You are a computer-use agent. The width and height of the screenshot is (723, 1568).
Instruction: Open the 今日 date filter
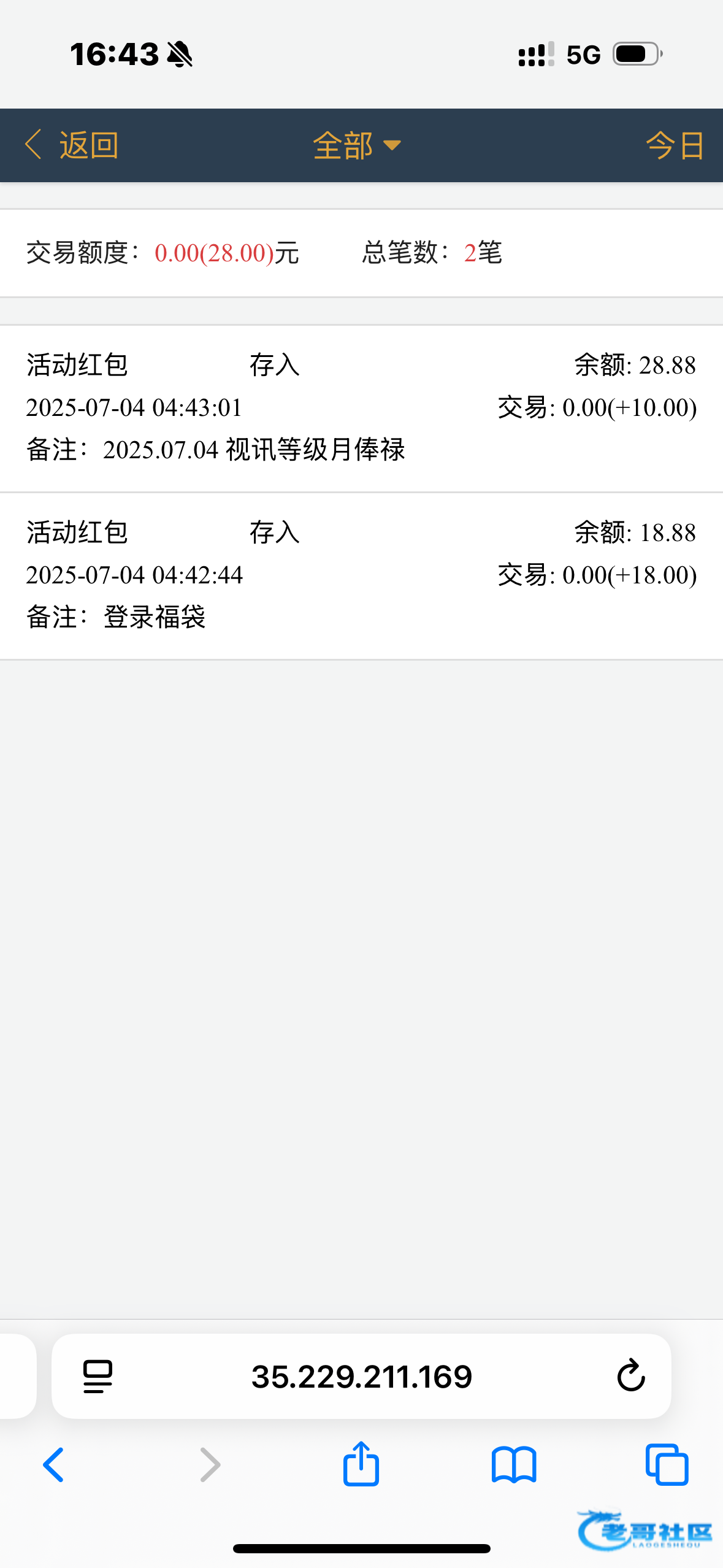[675, 145]
